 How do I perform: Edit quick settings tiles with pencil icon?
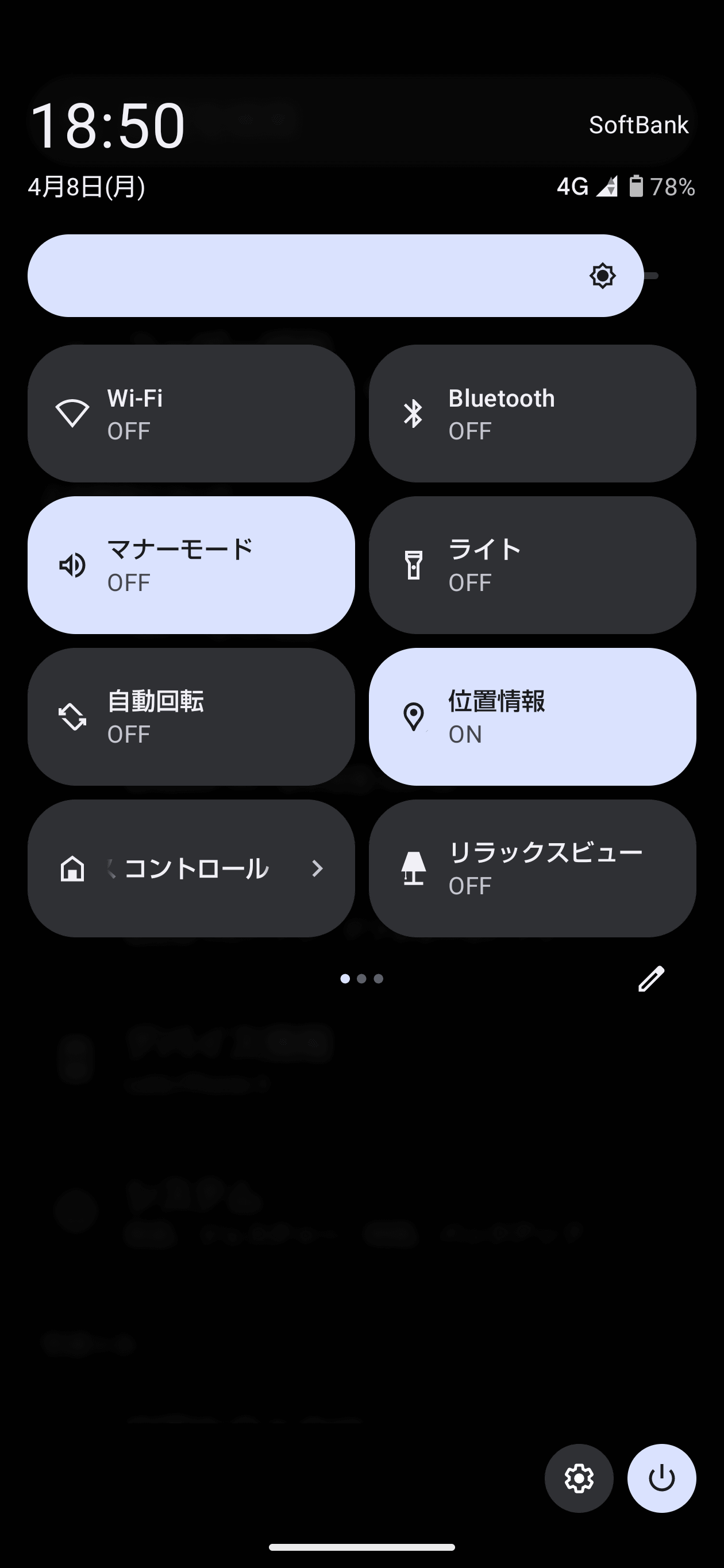pos(651,979)
